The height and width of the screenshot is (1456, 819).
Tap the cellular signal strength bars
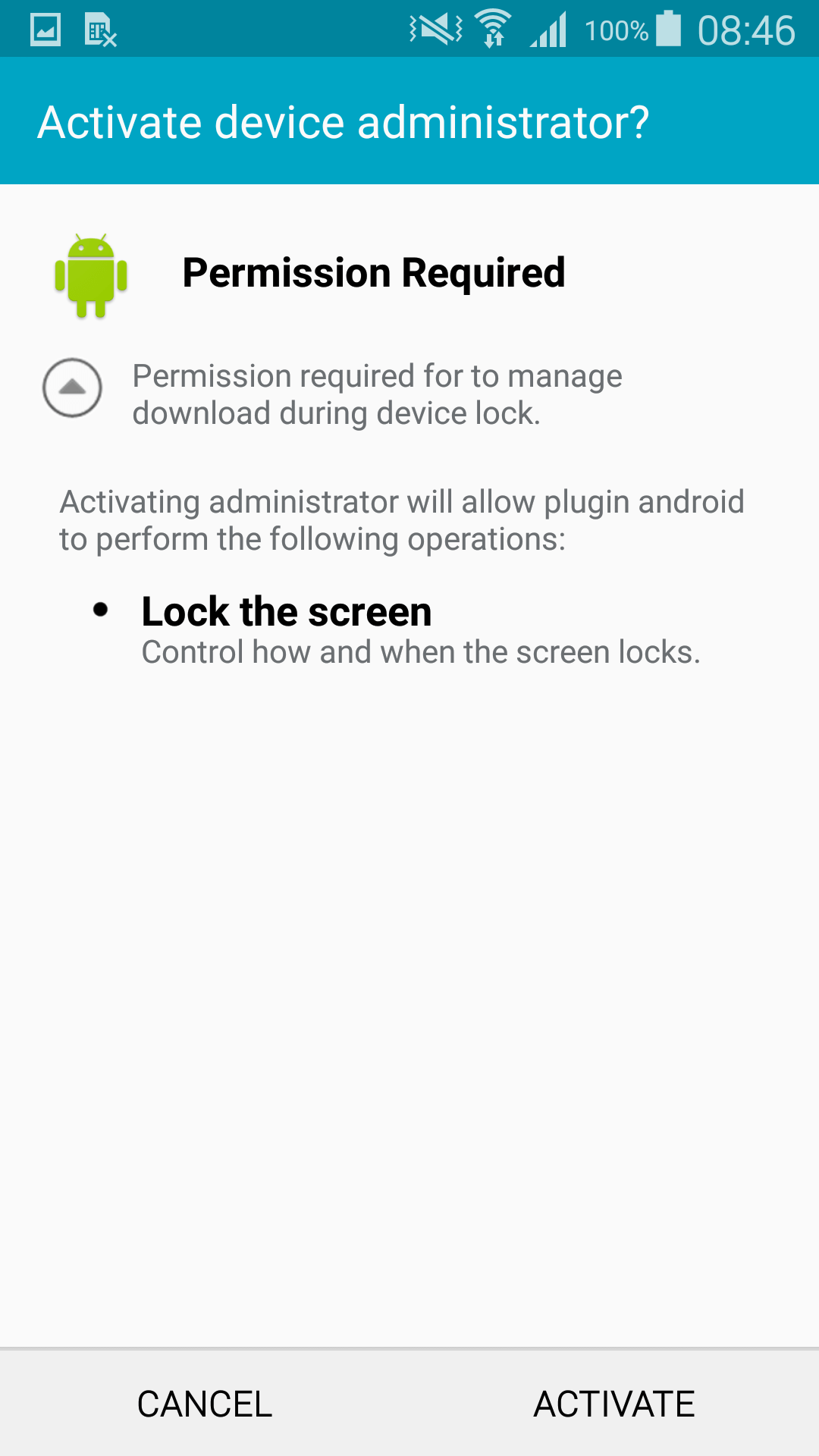pos(550,29)
